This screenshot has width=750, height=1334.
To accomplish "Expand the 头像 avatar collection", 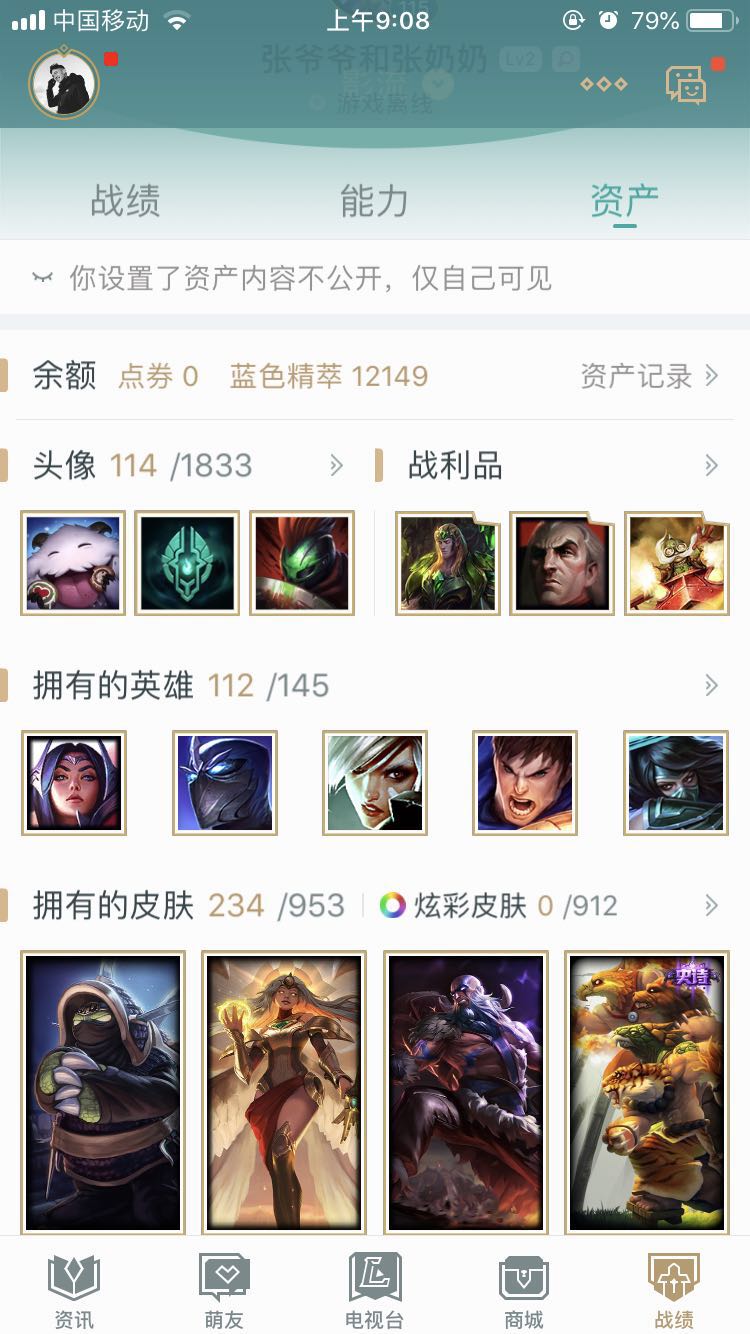I will 336,465.
